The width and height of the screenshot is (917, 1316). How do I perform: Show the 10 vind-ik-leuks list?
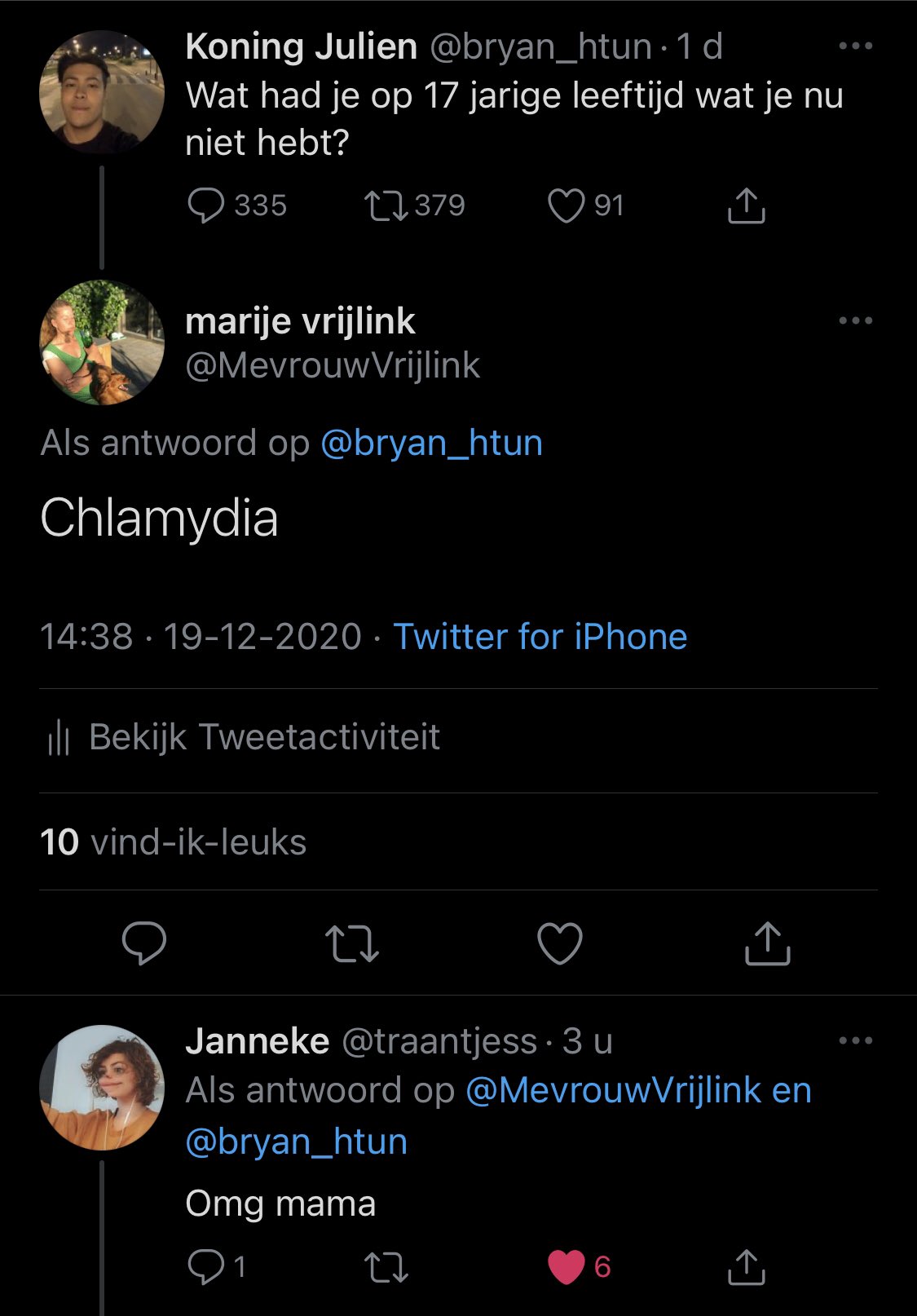pos(173,842)
